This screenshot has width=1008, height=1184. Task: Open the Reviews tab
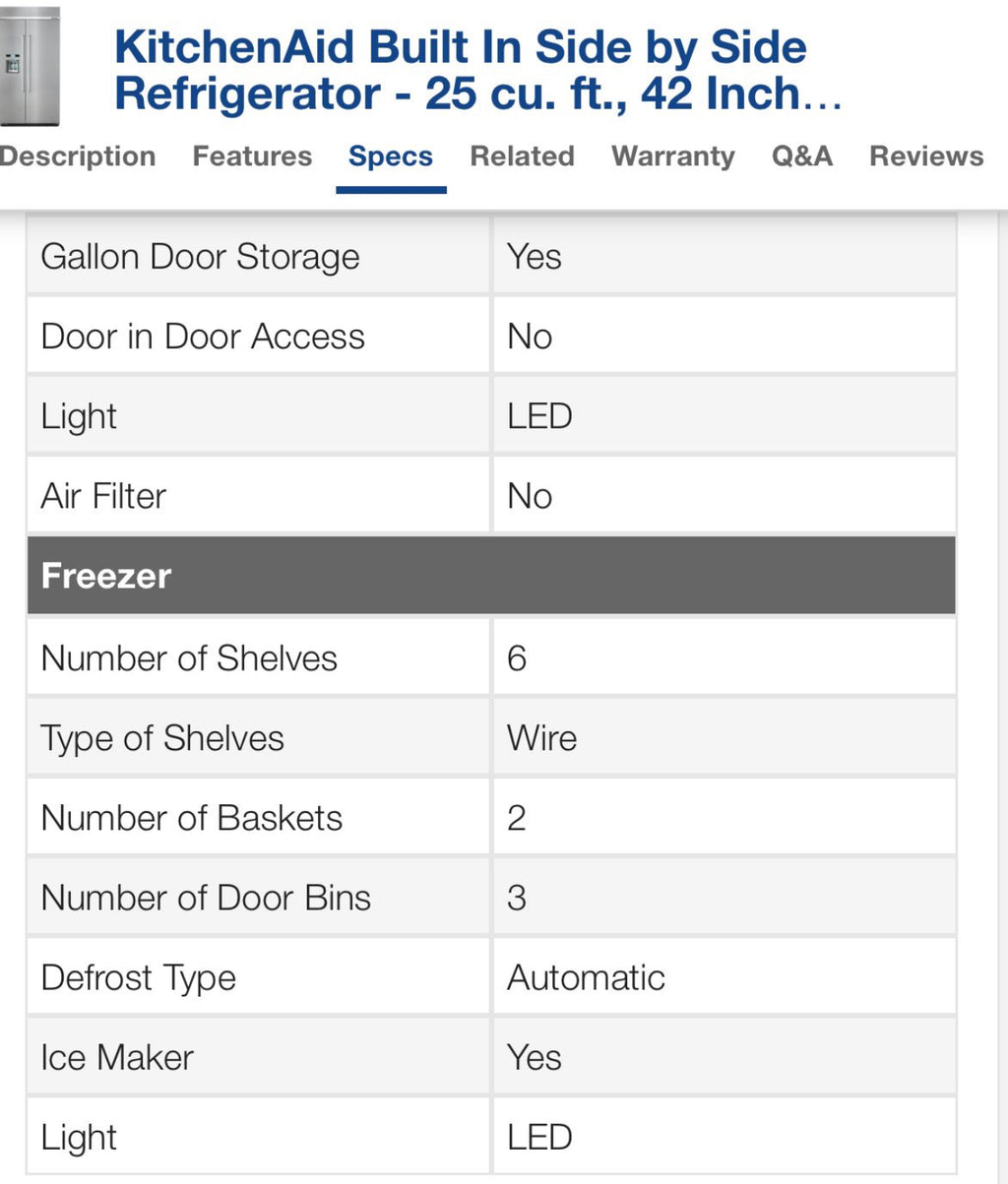point(925,156)
